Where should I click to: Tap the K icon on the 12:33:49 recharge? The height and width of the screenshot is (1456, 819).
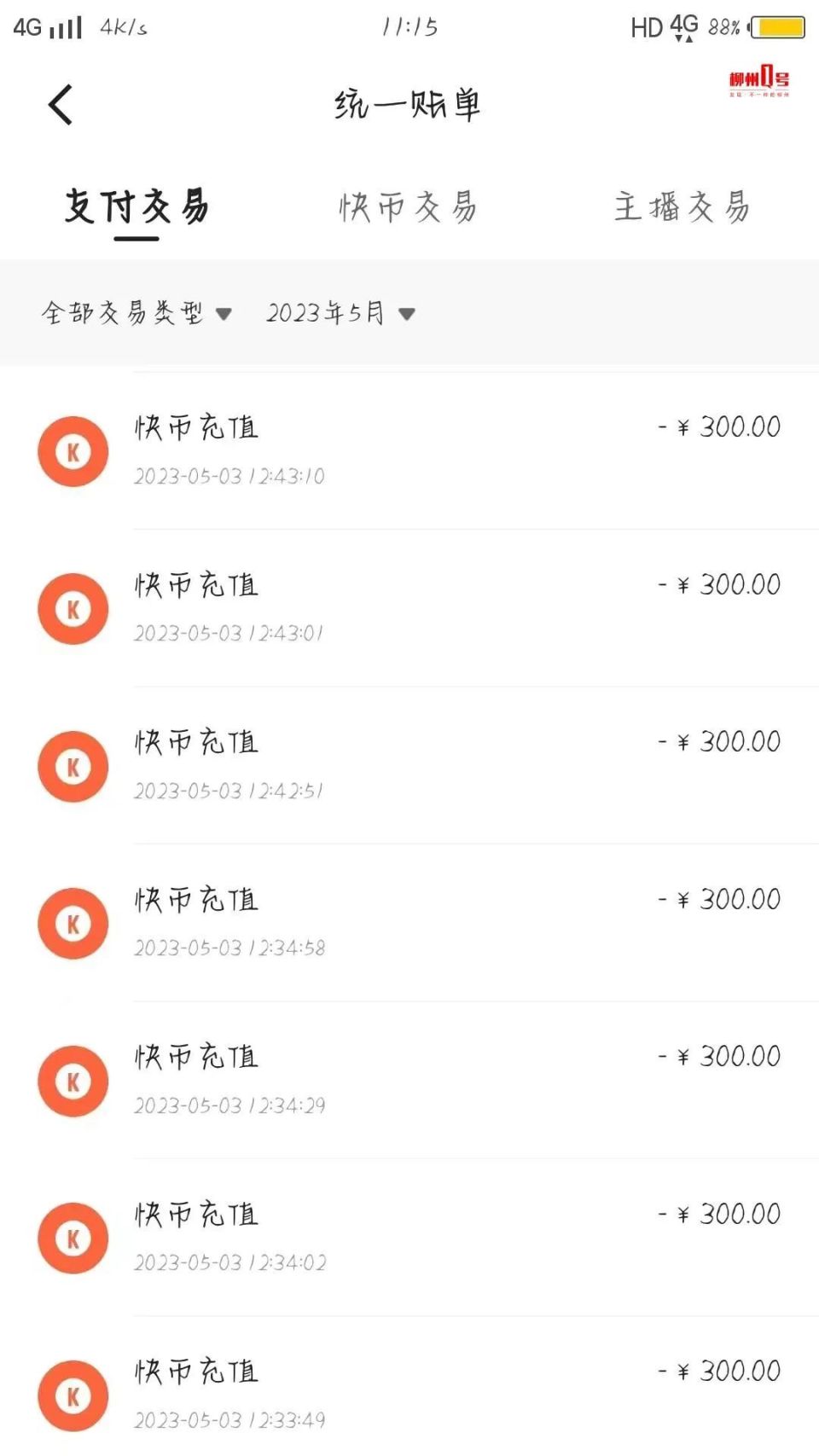(72, 1396)
